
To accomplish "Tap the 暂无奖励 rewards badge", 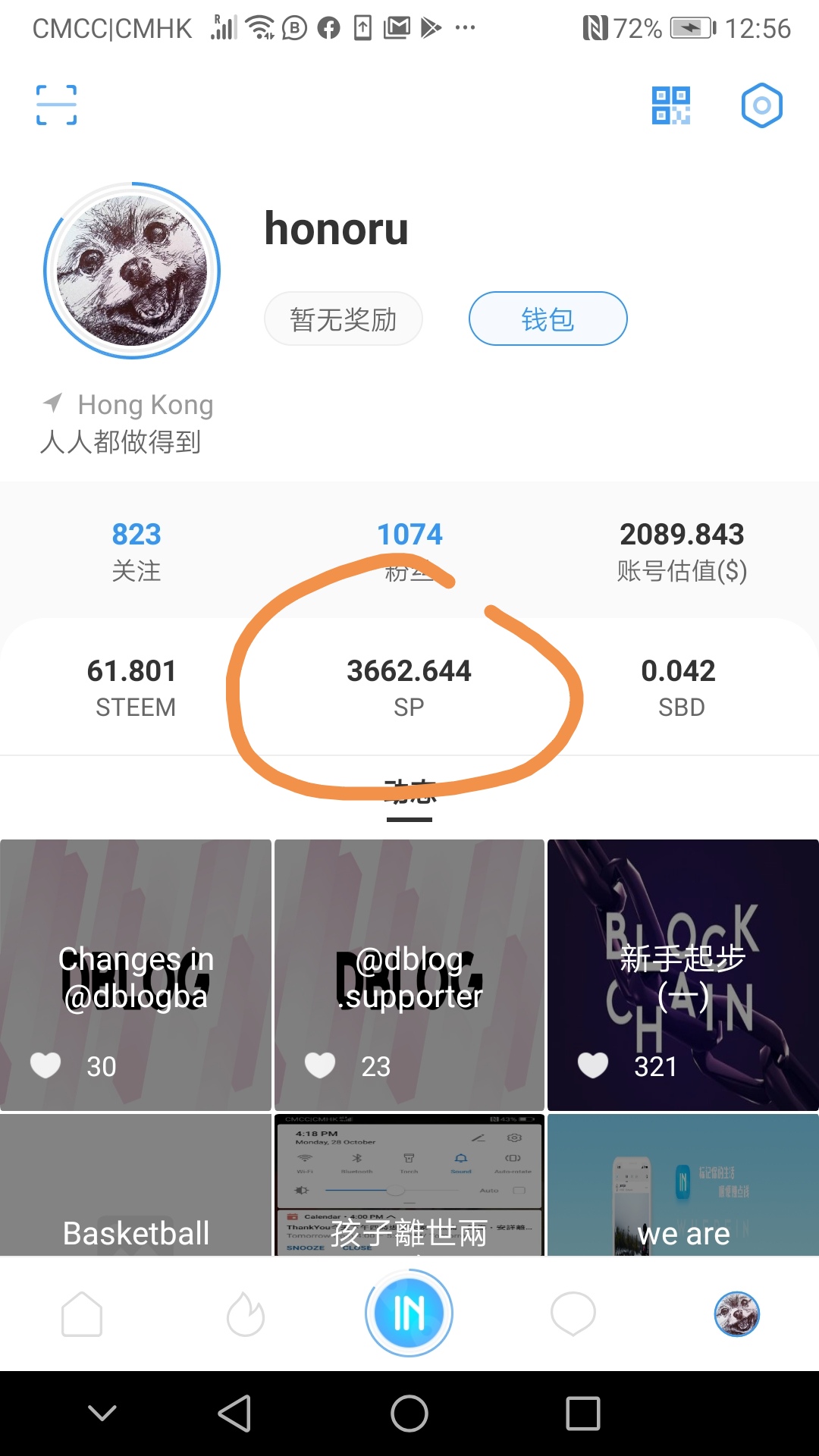I will pos(343,318).
